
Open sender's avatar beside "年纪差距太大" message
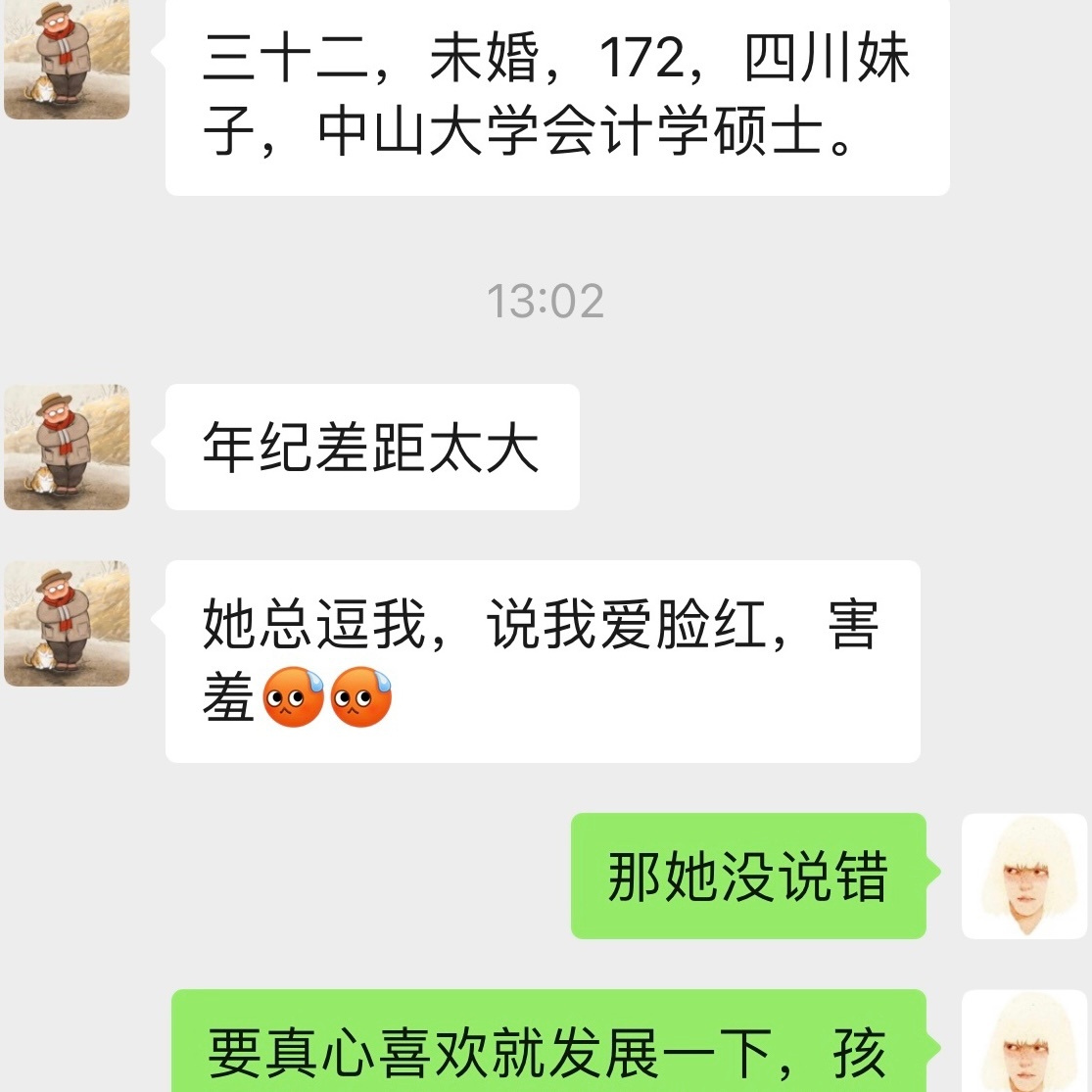[x=67, y=448]
